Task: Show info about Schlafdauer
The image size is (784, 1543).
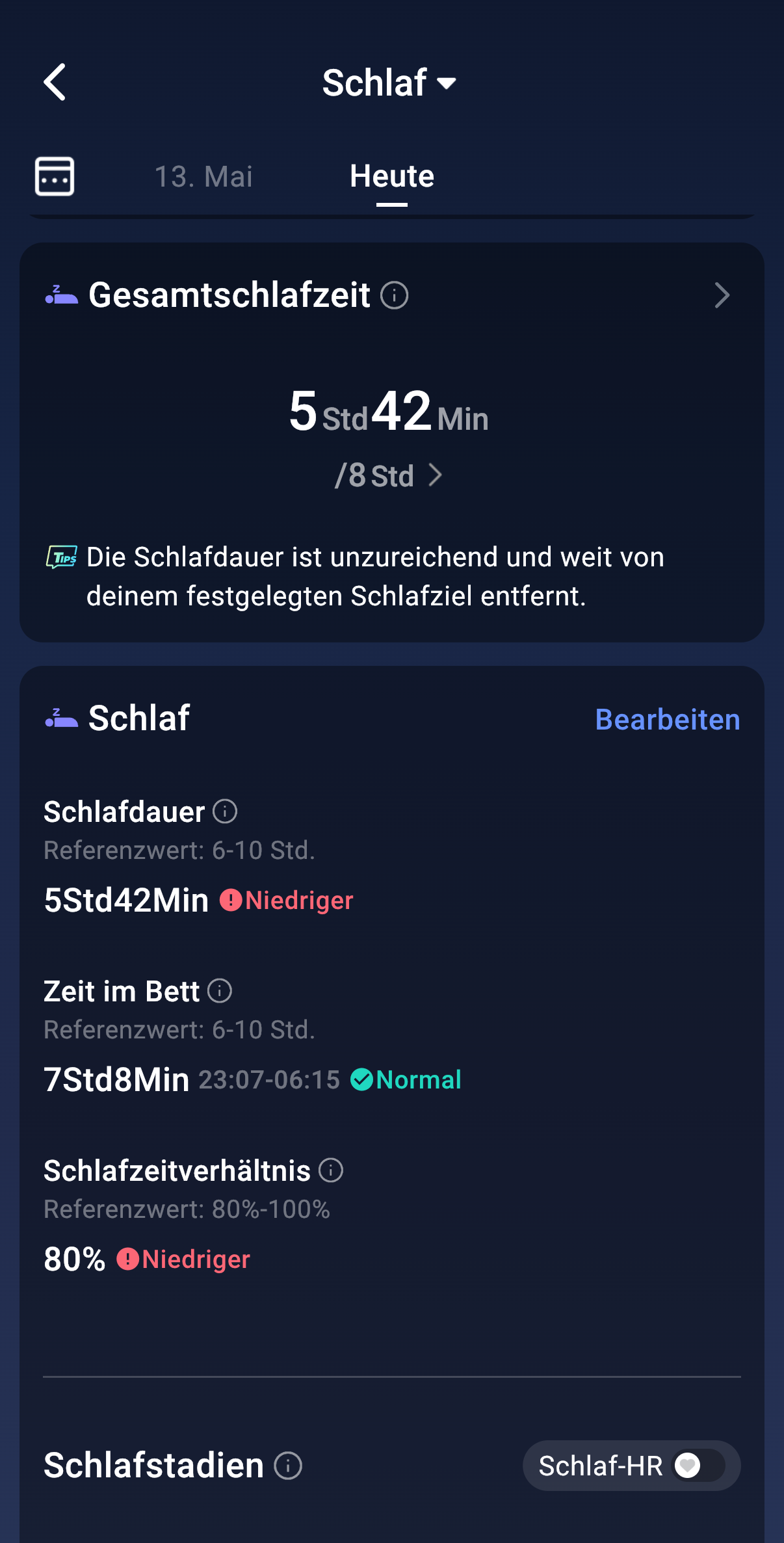Action: click(x=225, y=811)
